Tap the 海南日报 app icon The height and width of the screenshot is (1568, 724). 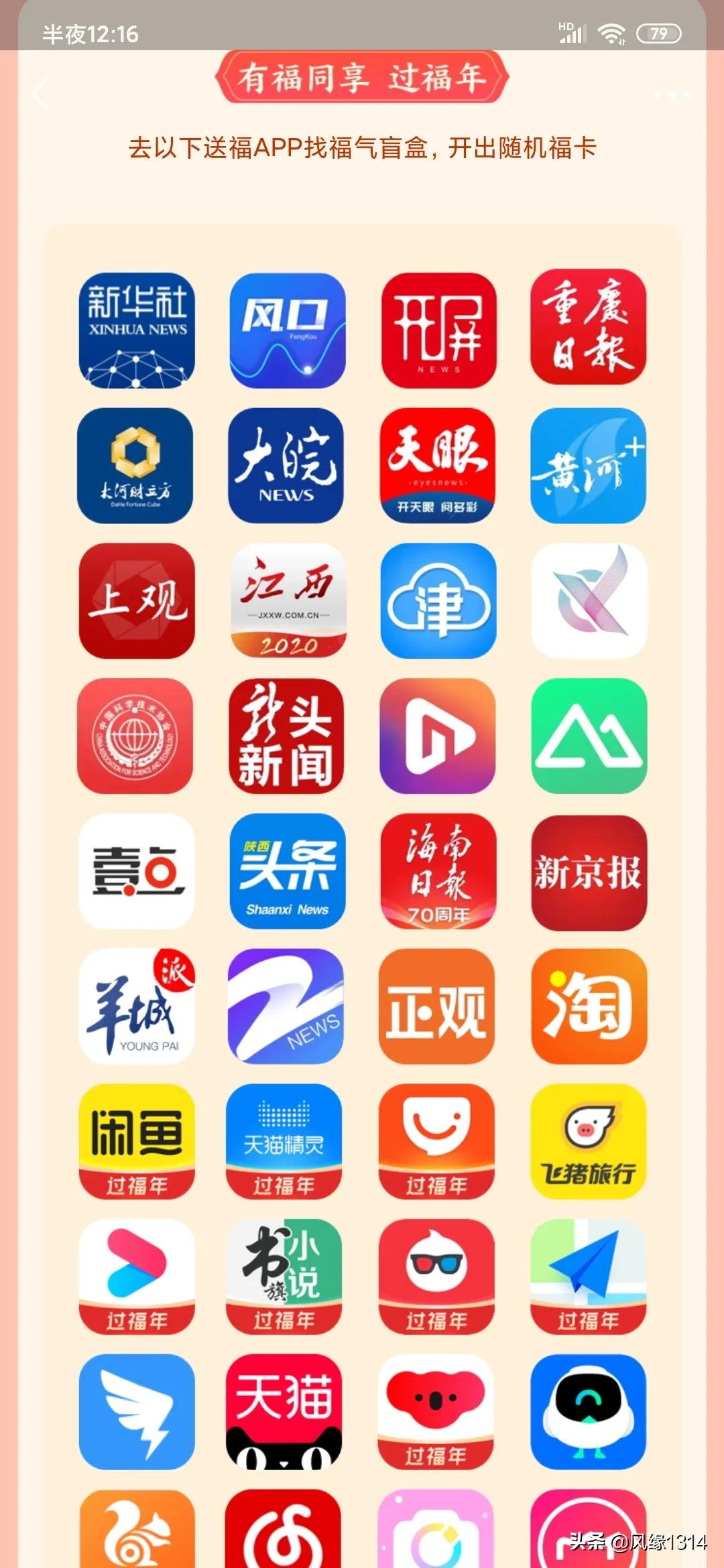[438, 872]
